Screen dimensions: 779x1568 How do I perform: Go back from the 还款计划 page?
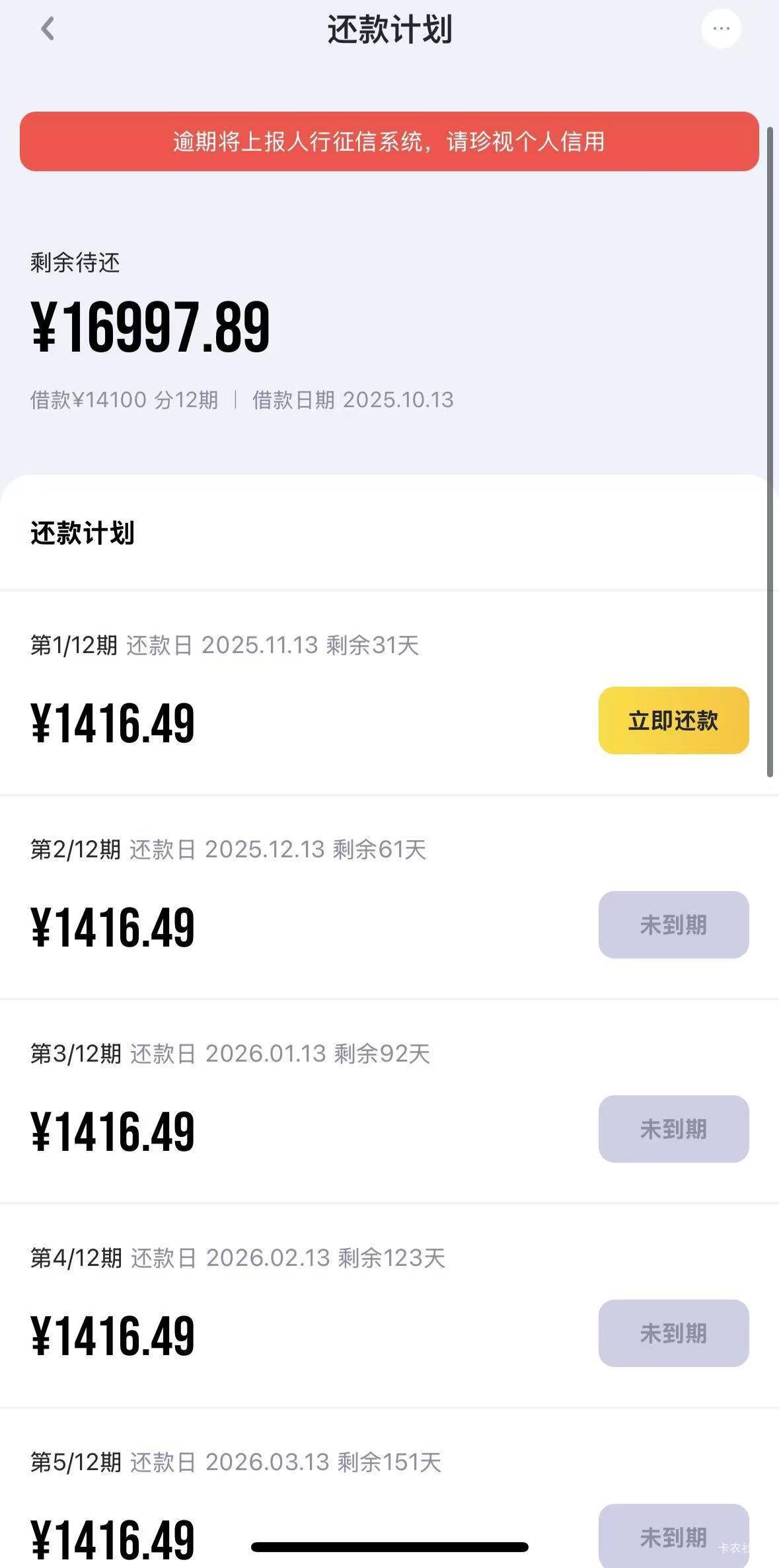tap(48, 29)
